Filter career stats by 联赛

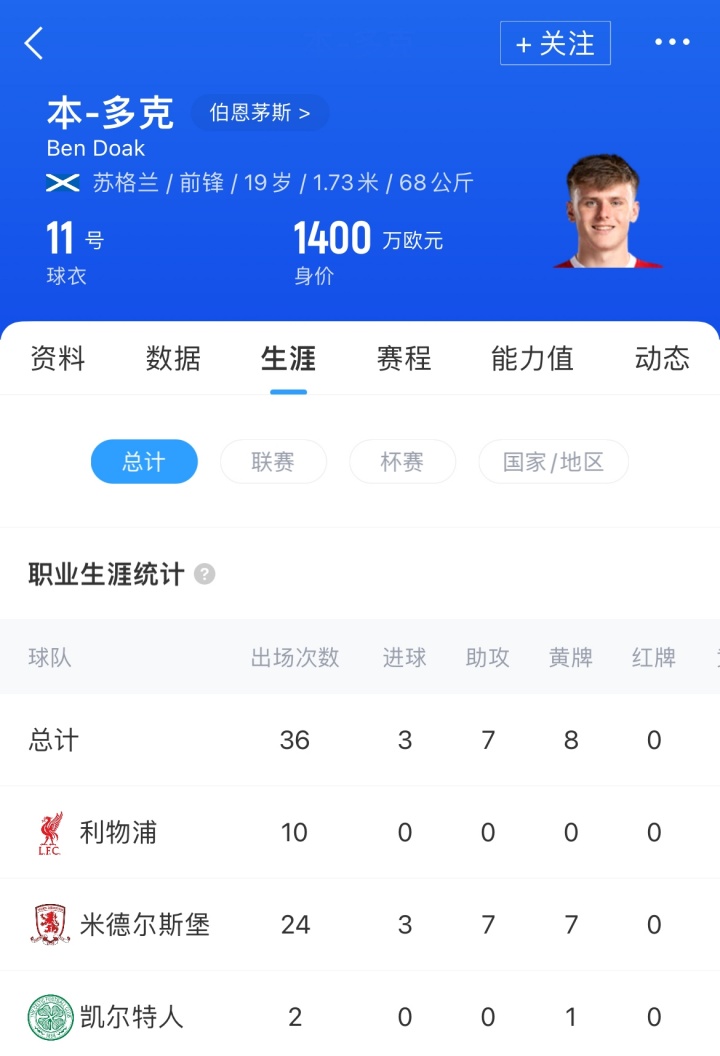pos(273,462)
